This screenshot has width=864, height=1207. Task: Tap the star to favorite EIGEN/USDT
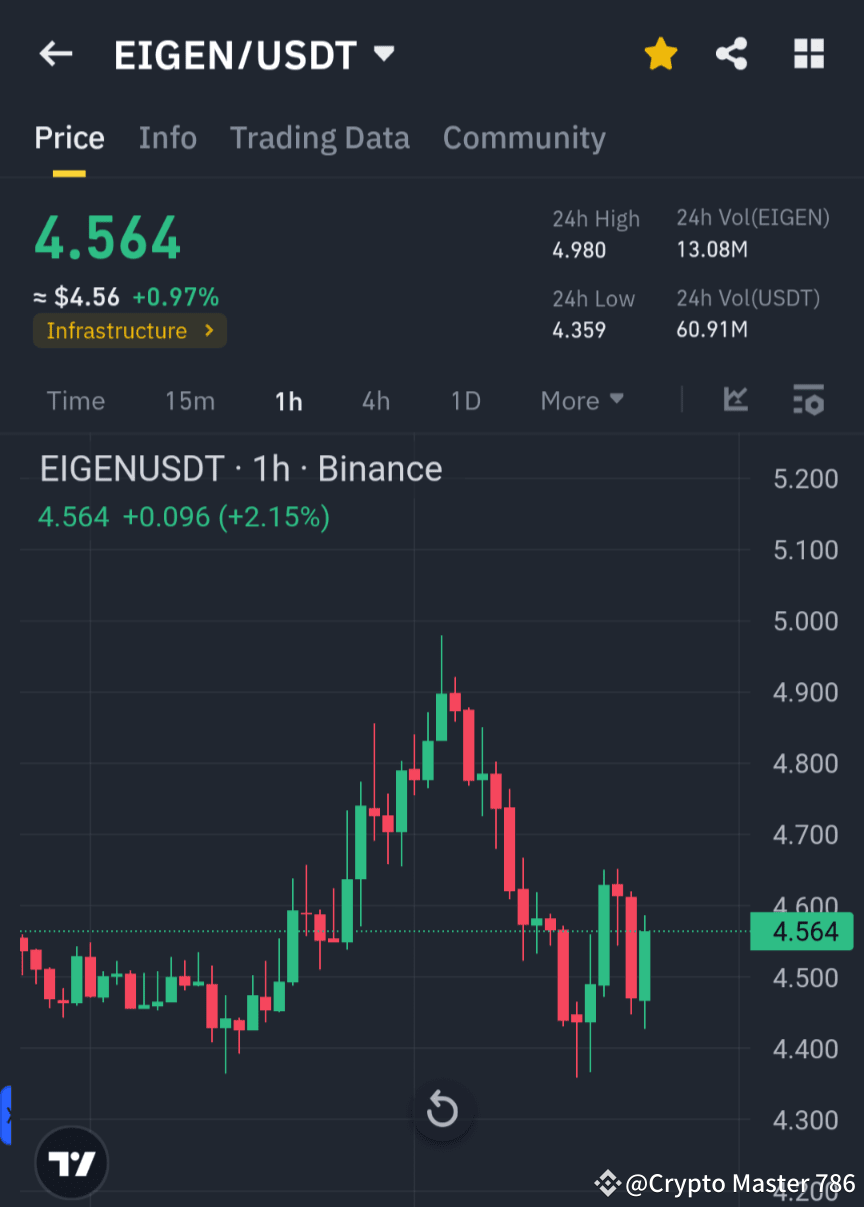pos(660,54)
